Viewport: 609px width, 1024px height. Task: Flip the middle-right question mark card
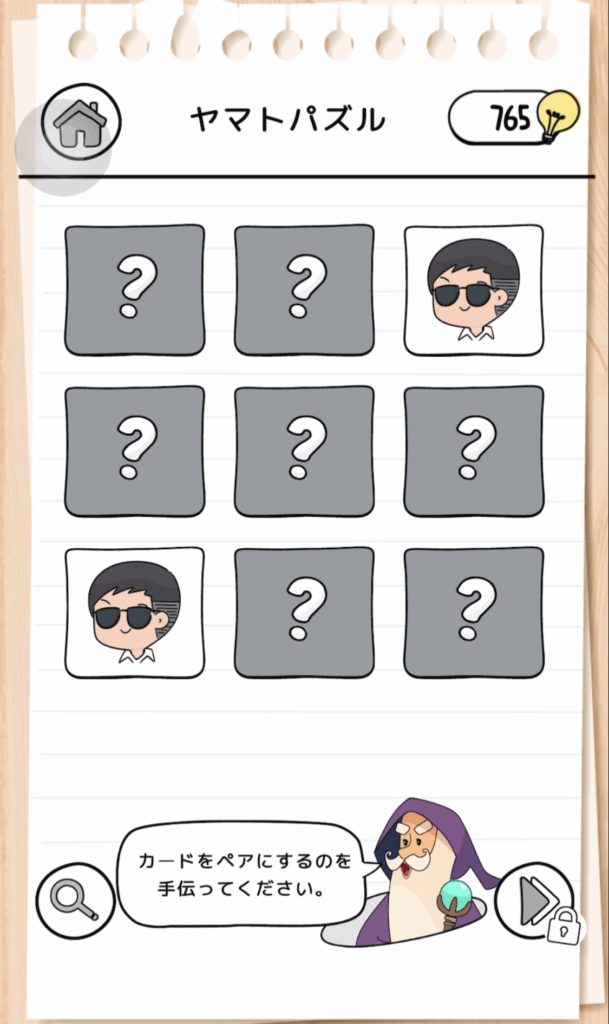pos(473,451)
